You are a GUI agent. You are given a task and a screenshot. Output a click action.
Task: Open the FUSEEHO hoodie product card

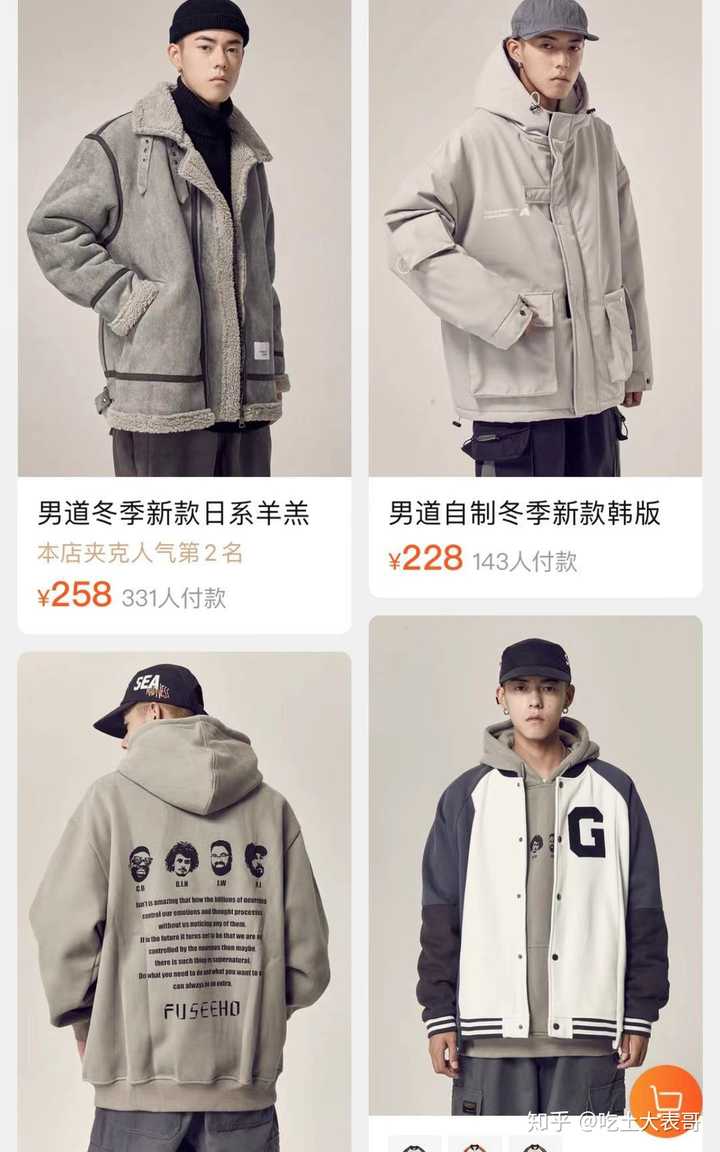pos(184,900)
